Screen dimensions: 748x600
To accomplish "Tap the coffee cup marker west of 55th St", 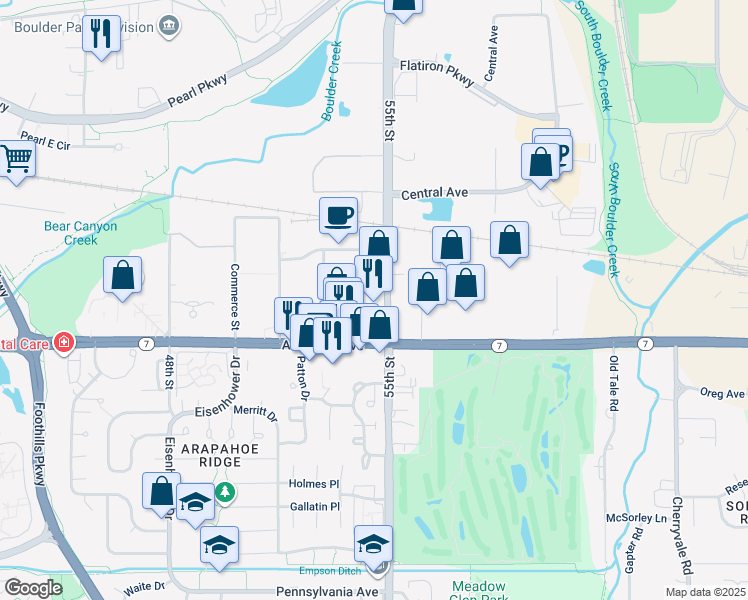I will (x=338, y=217).
